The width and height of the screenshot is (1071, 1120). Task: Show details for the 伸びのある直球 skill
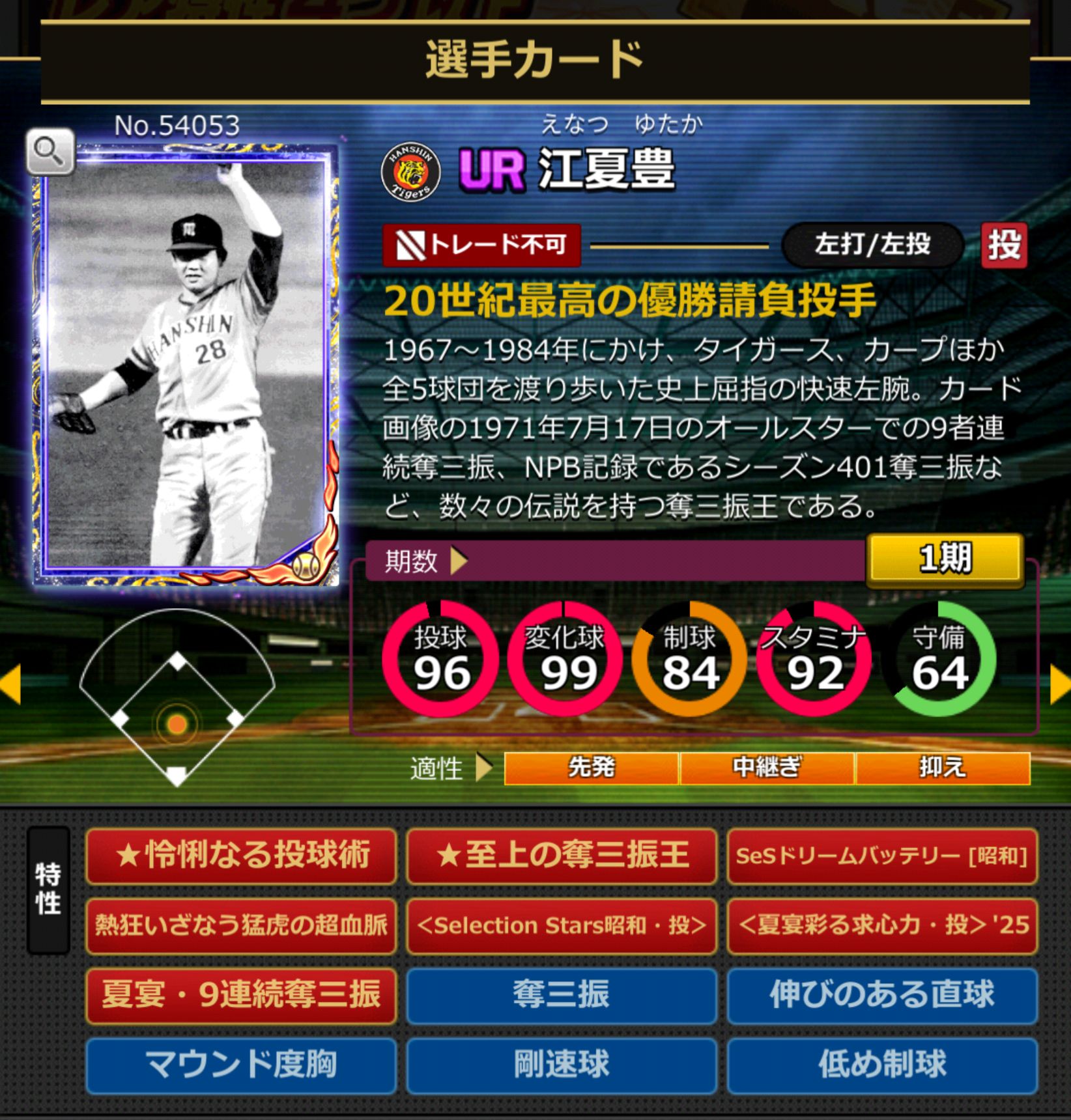click(x=882, y=995)
